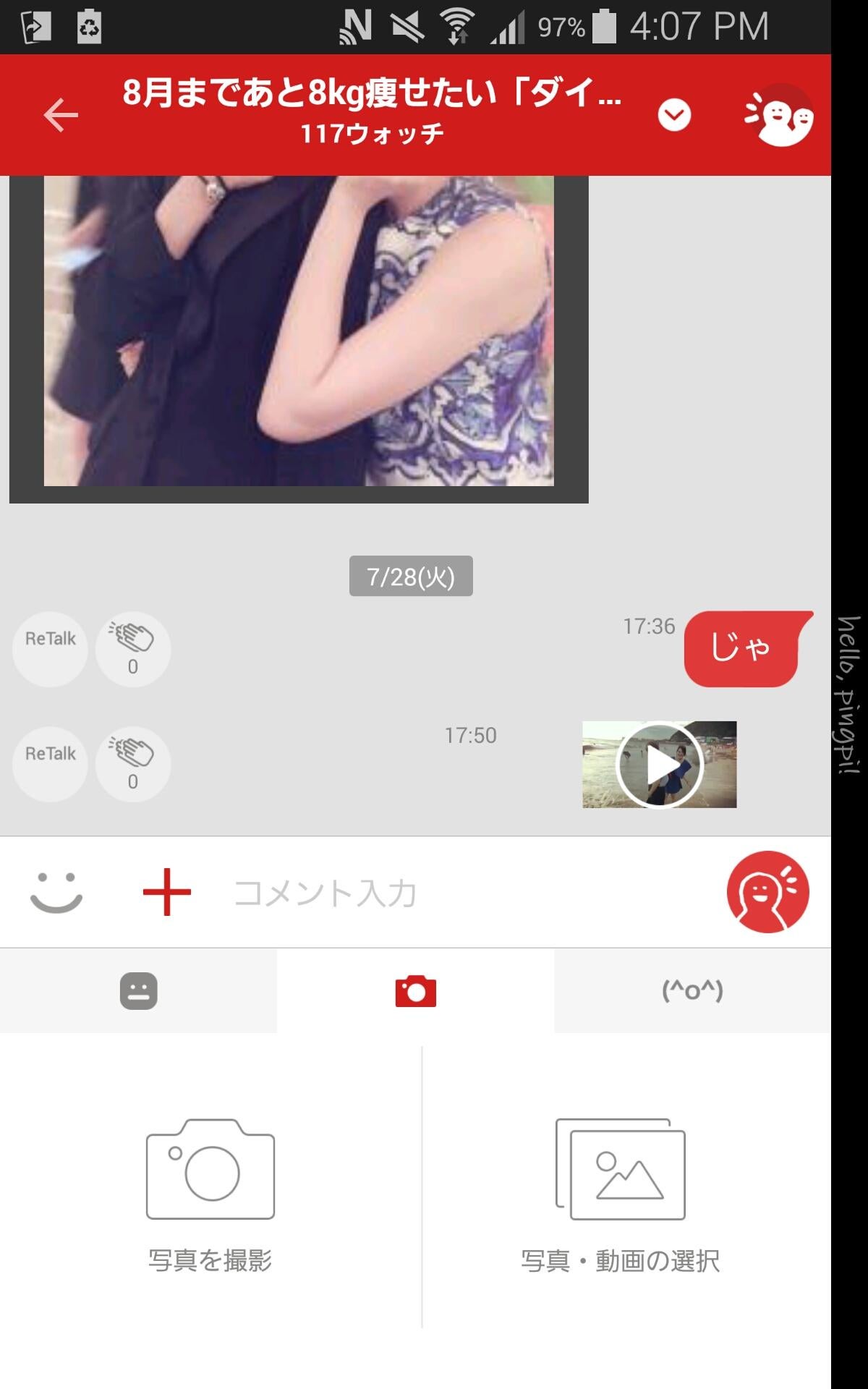Tap the plus attachment icon
The height and width of the screenshot is (1389, 868).
[x=165, y=891]
